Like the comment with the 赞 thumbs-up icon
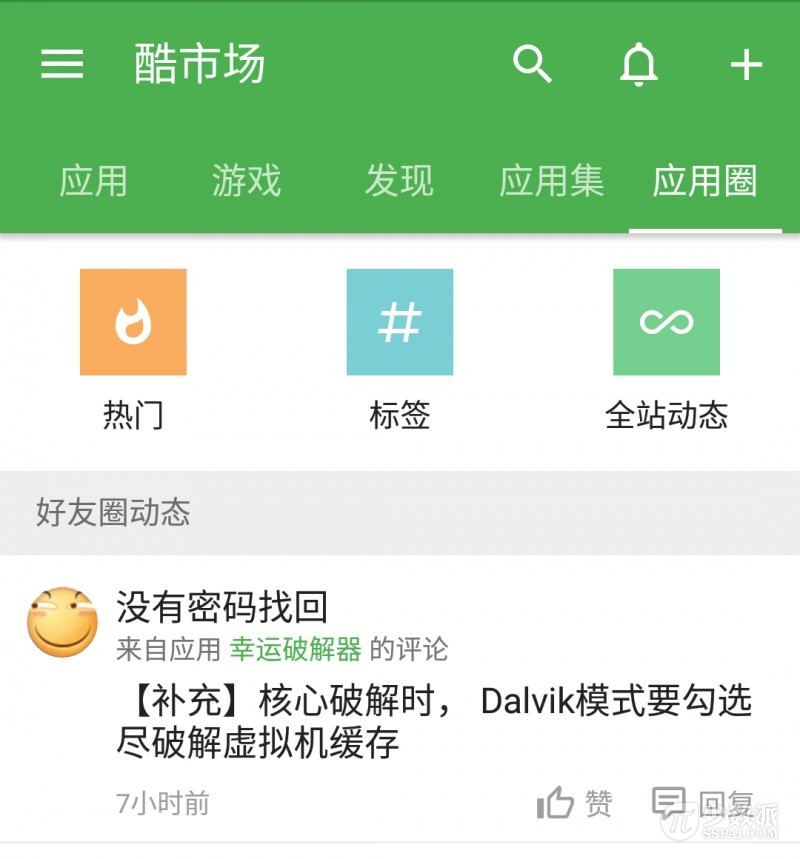The height and width of the screenshot is (859, 800). pos(567,802)
